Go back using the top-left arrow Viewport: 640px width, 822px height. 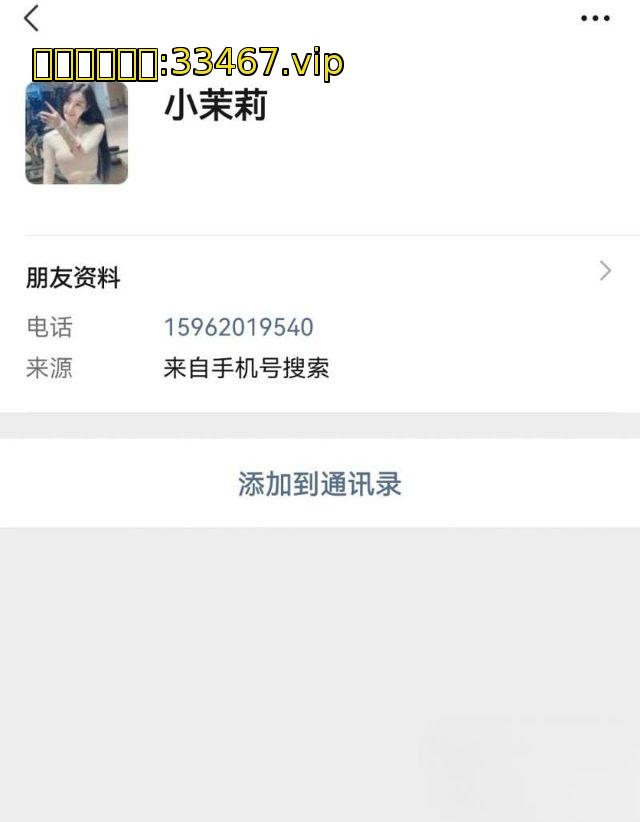point(31,18)
